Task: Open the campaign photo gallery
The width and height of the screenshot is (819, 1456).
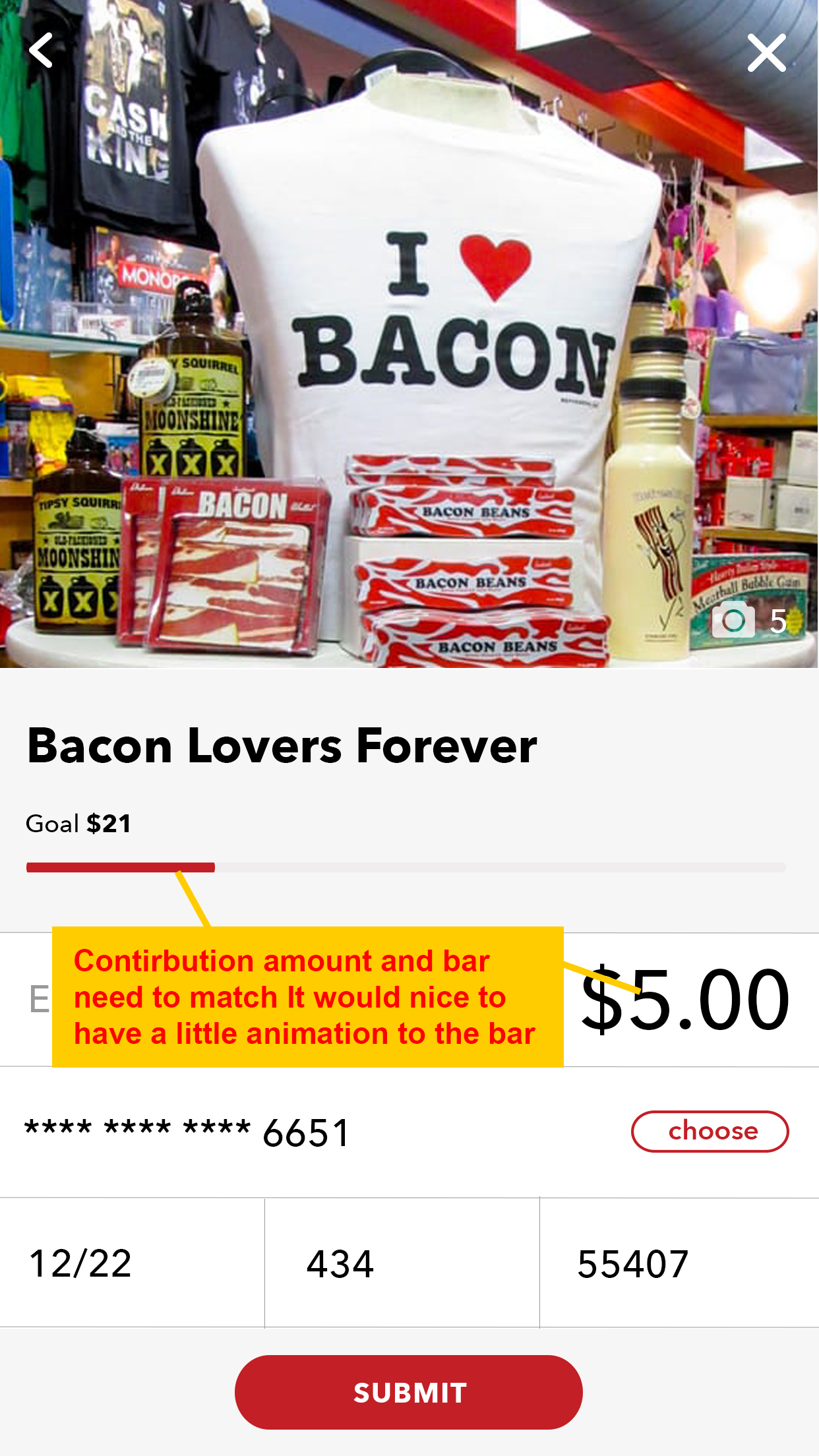Action: coord(749,620)
